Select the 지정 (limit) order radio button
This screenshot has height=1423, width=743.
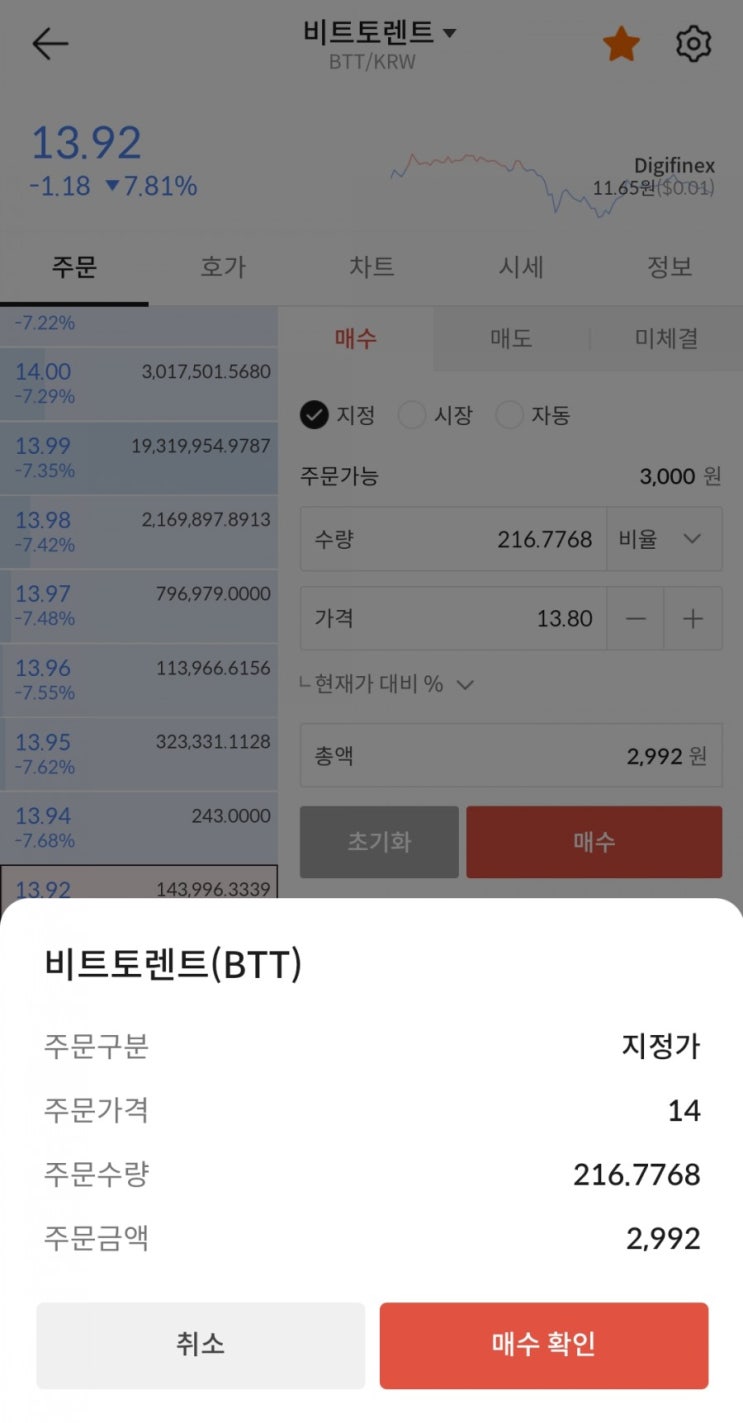coord(313,415)
